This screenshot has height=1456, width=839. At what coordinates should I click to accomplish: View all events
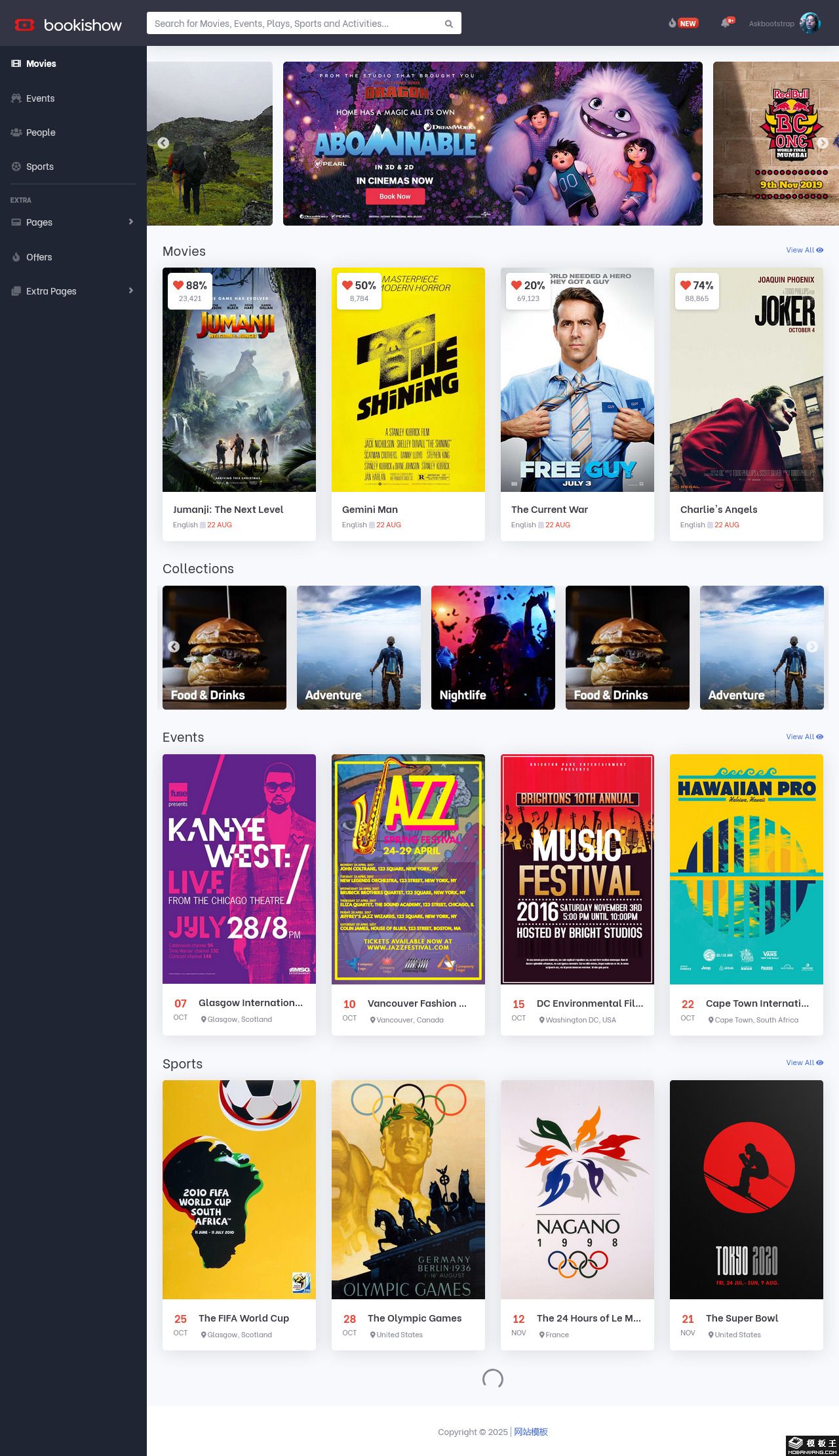(804, 737)
